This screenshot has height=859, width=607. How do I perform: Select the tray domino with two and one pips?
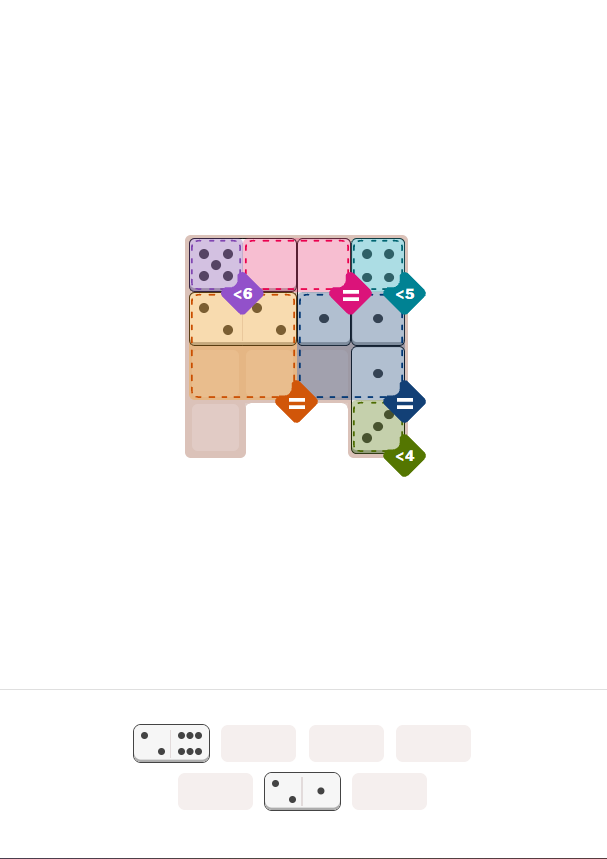tap(302, 790)
